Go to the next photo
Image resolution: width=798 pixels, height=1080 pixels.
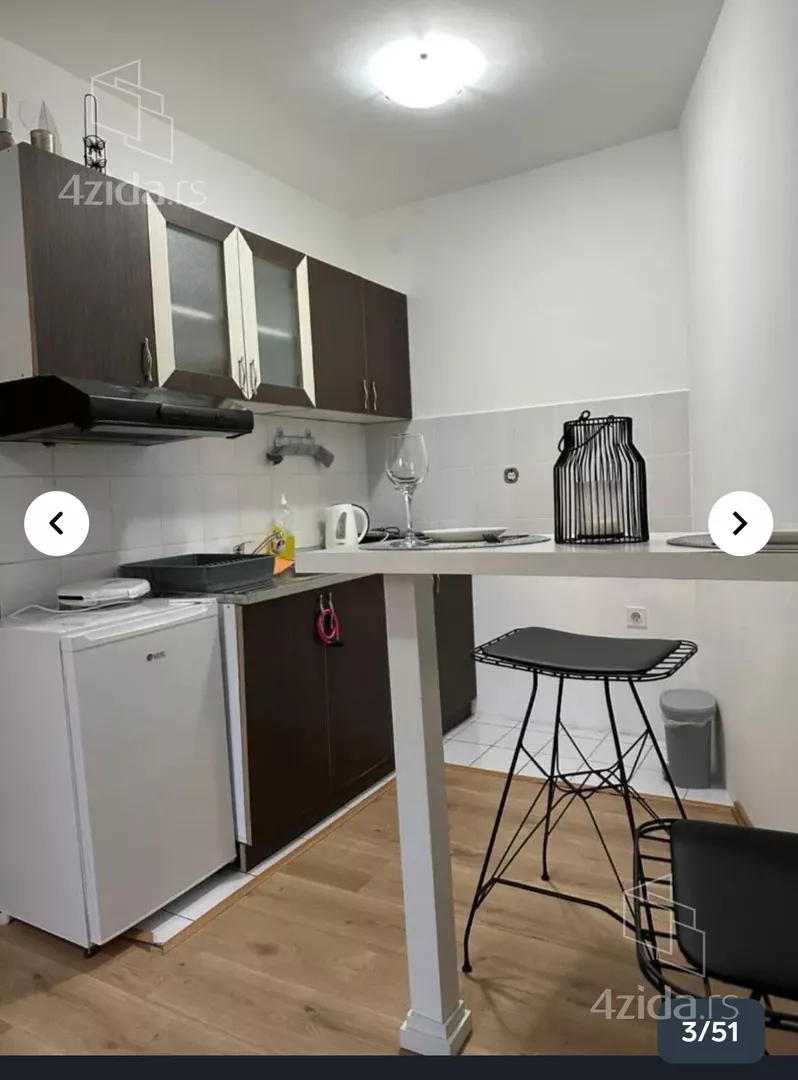740,523
